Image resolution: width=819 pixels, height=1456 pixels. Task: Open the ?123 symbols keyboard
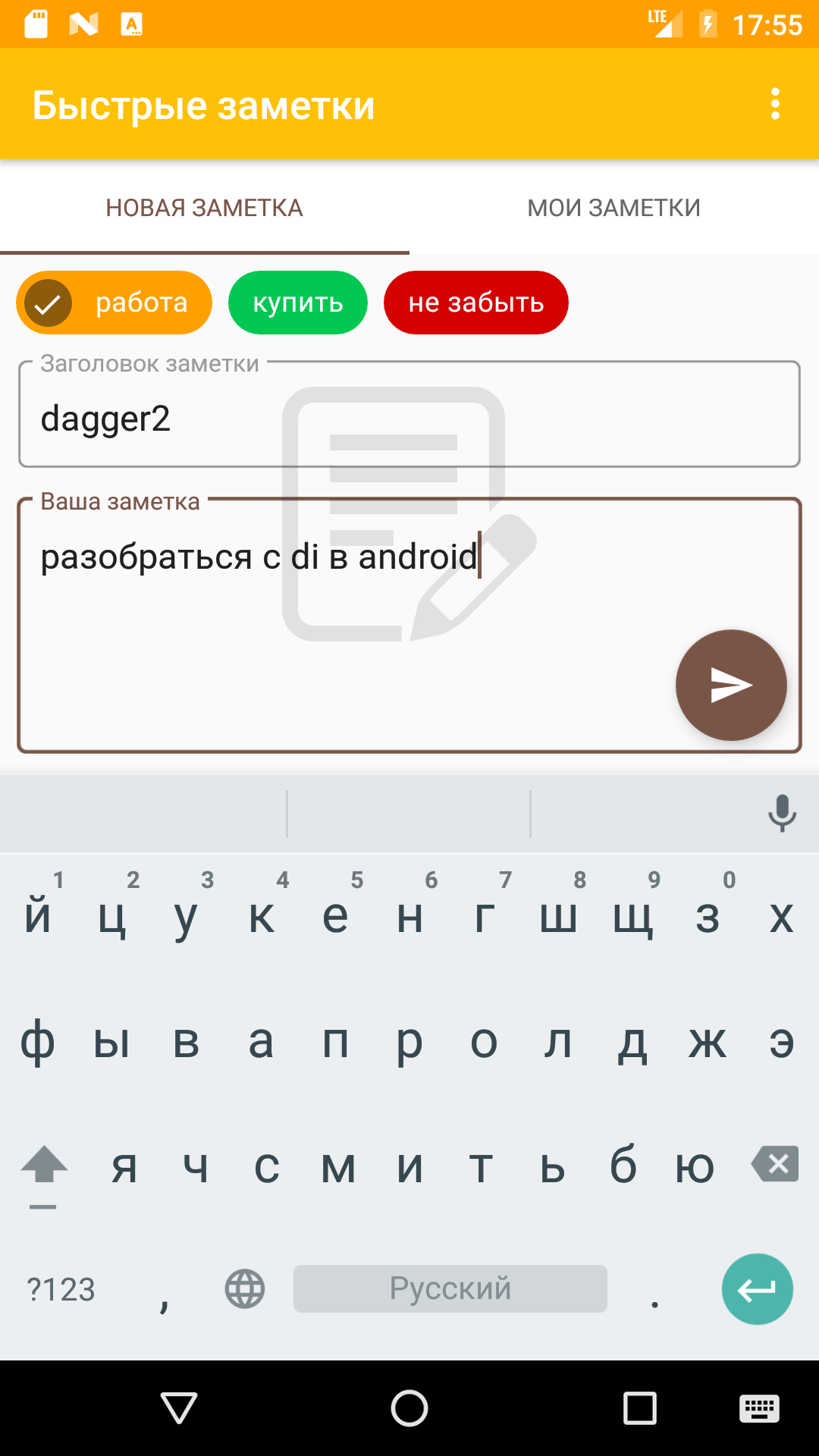pos(61,1289)
